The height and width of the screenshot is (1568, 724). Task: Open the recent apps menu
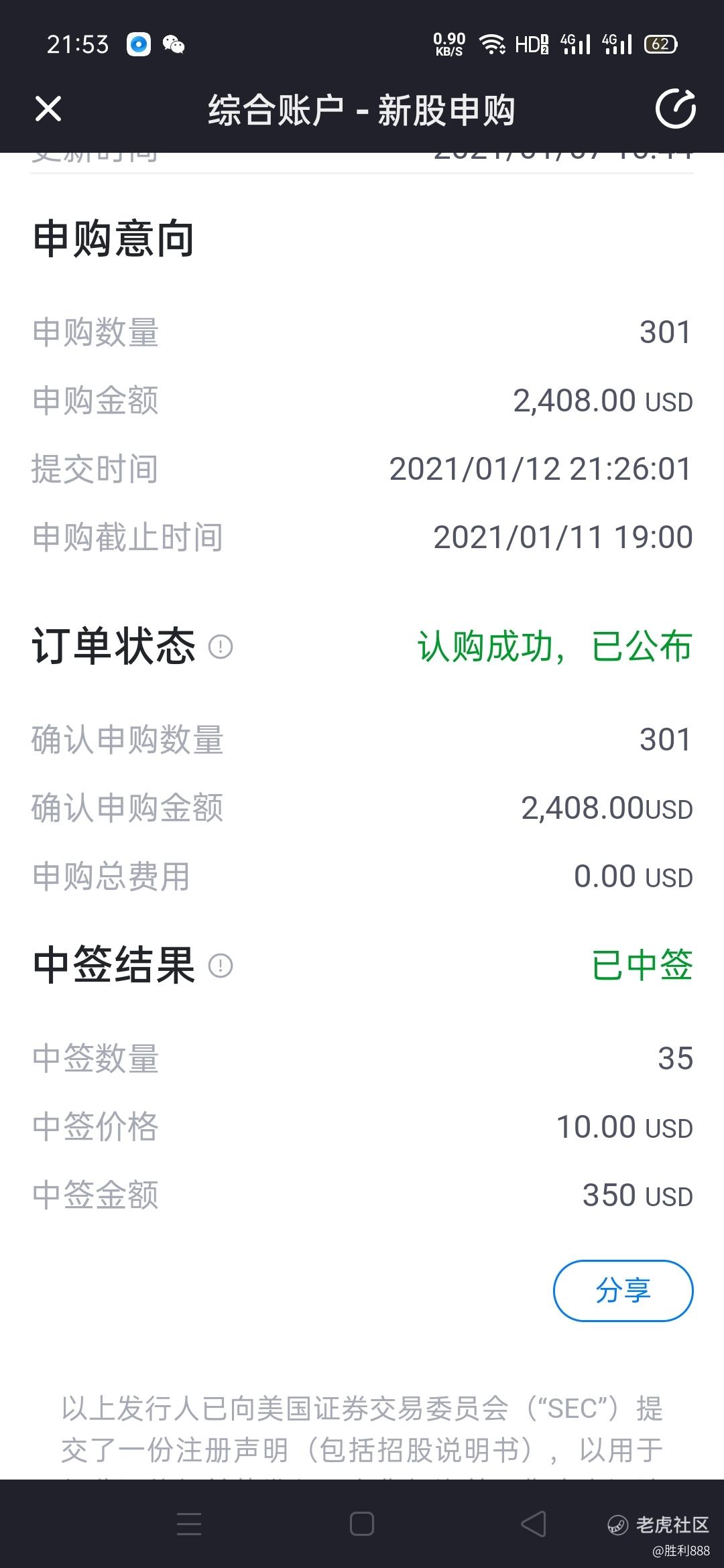coord(189,1524)
